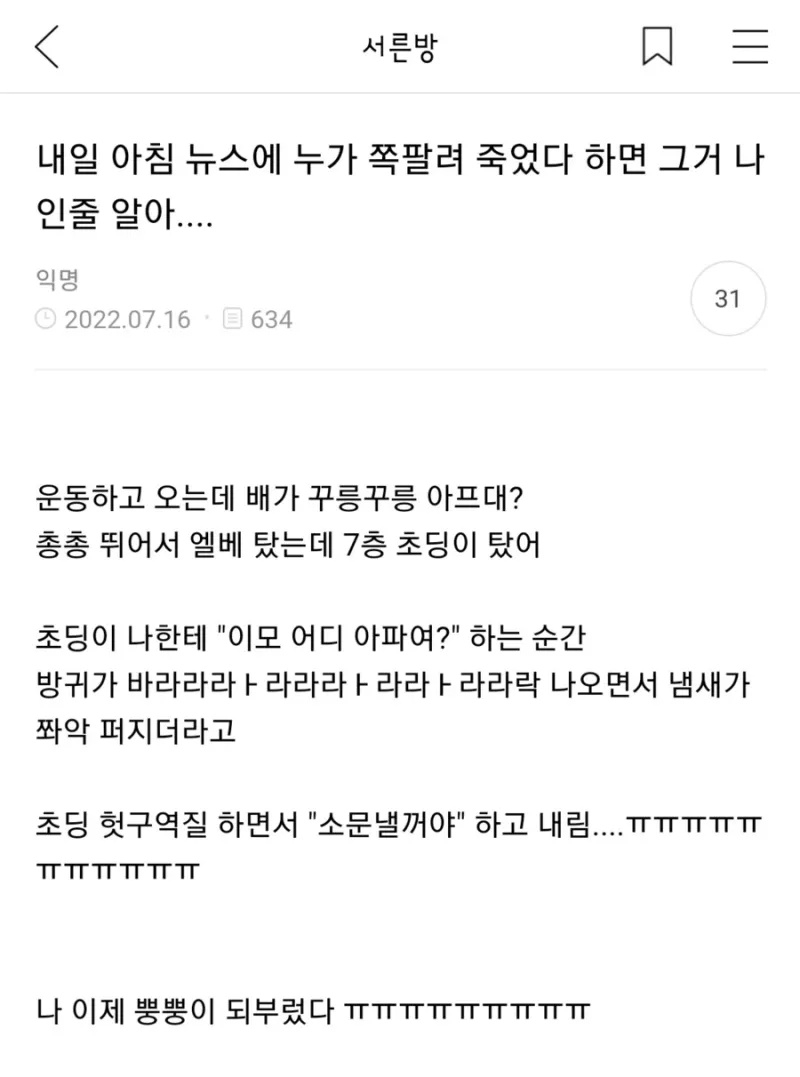The width and height of the screenshot is (800, 1077).
Task: Go back using the top-left arrow
Action: click(47, 47)
